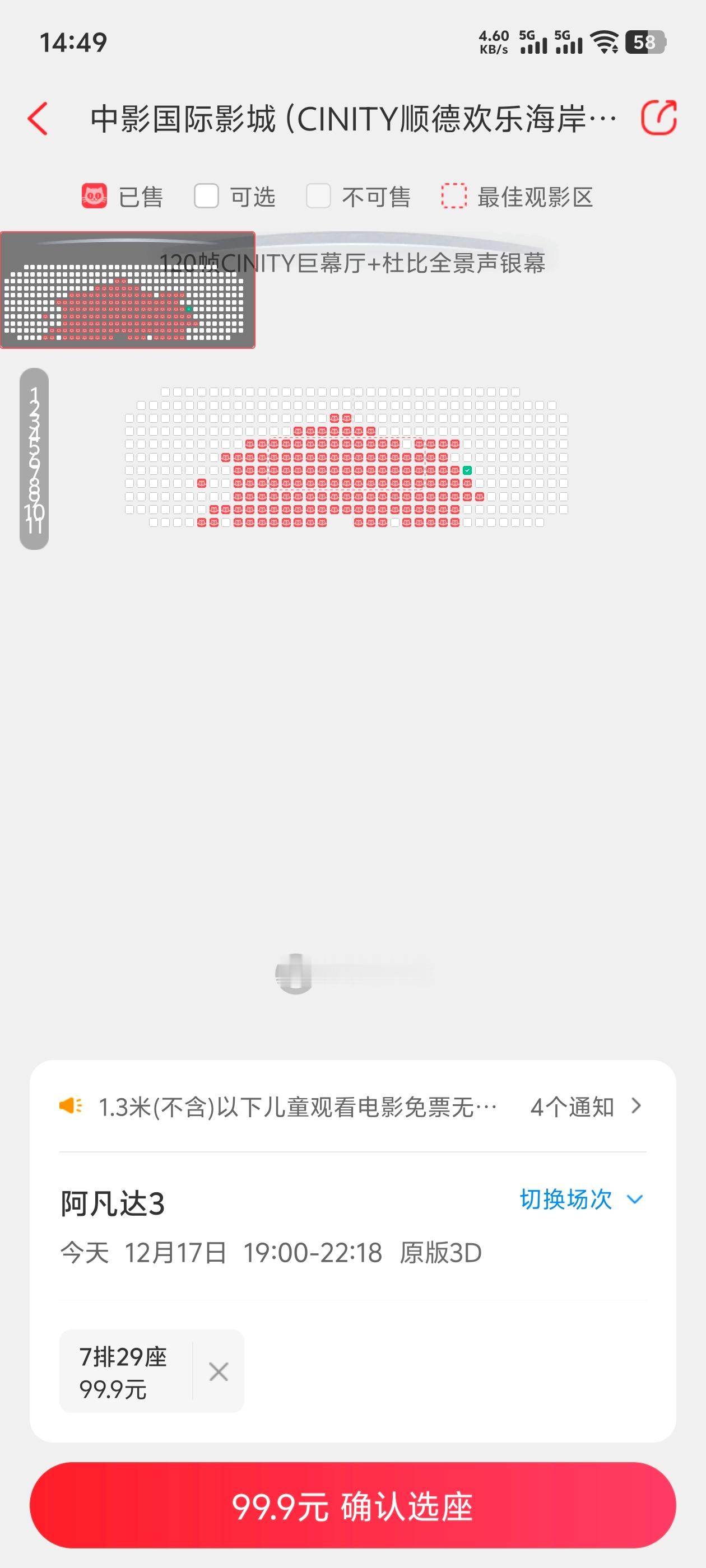The width and height of the screenshot is (706, 1568).
Task: Click the seat-map overview thumbnail
Action: coord(129,288)
